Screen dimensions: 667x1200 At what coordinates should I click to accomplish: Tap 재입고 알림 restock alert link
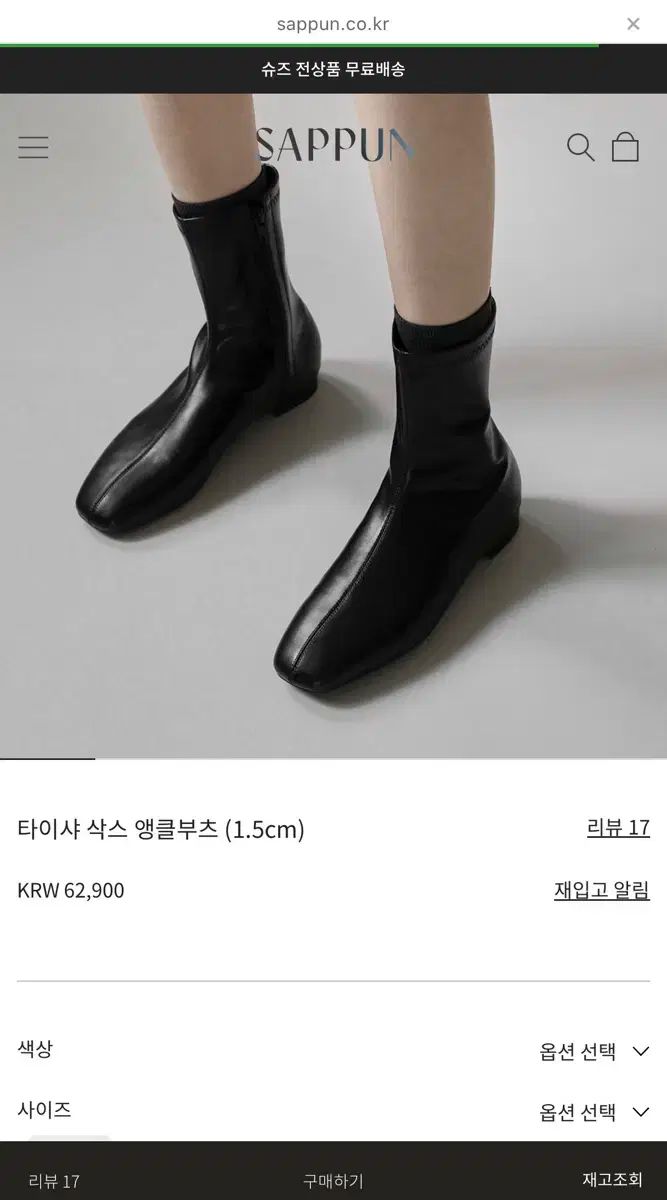coord(602,889)
